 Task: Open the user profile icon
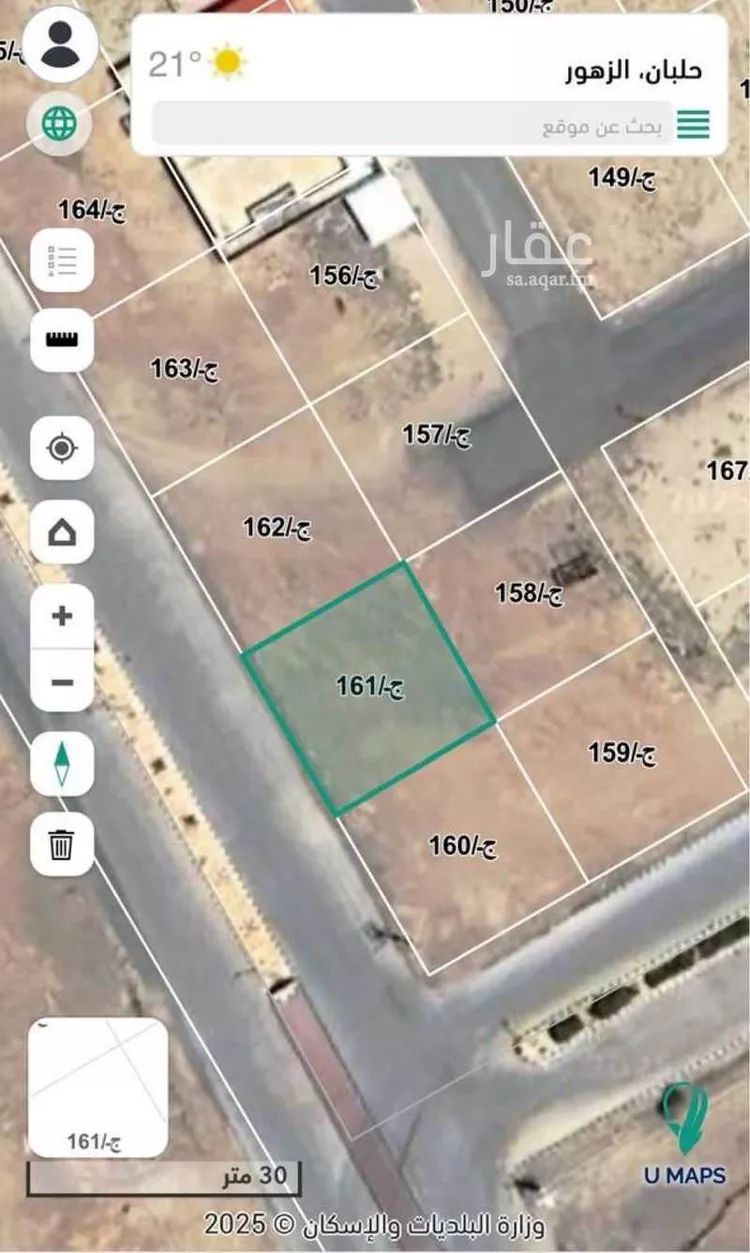coord(60,44)
